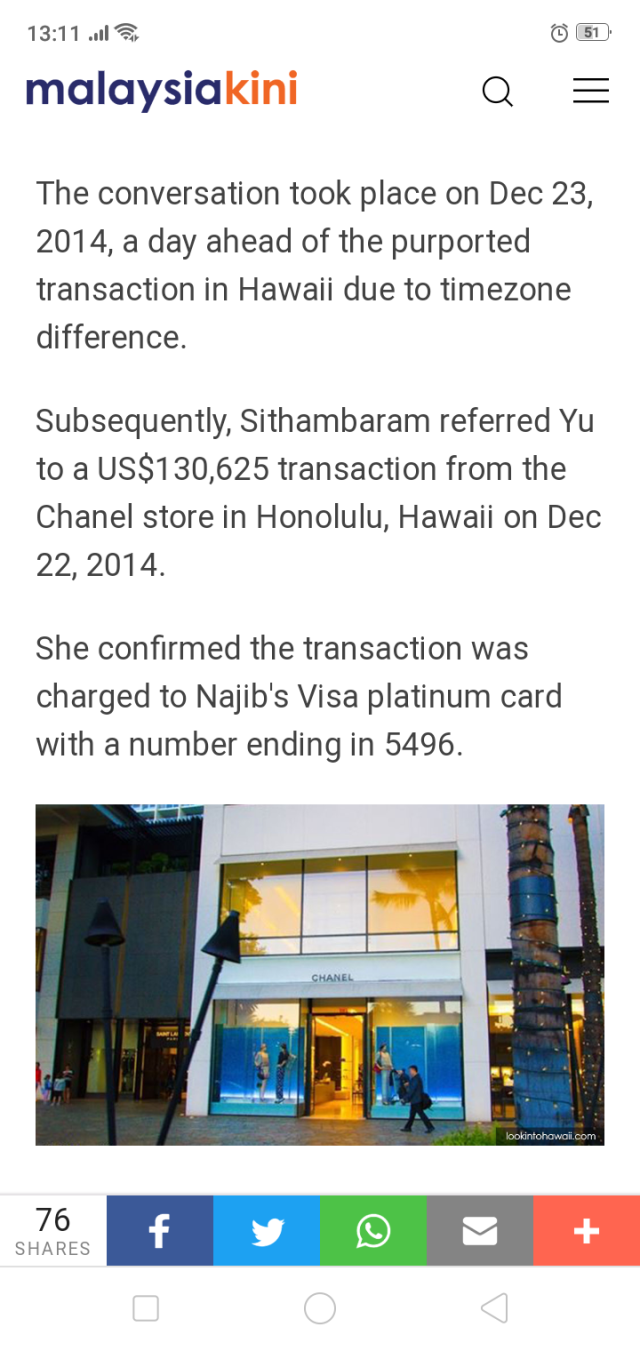Return to the home screen
This screenshot has width=640, height=1351.
tap(320, 1308)
